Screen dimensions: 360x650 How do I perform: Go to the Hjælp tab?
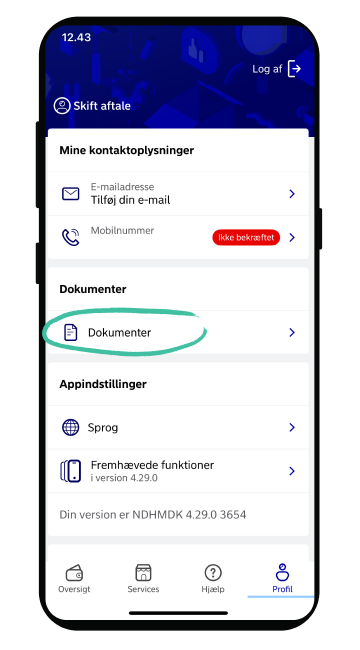[x=213, y=579]
